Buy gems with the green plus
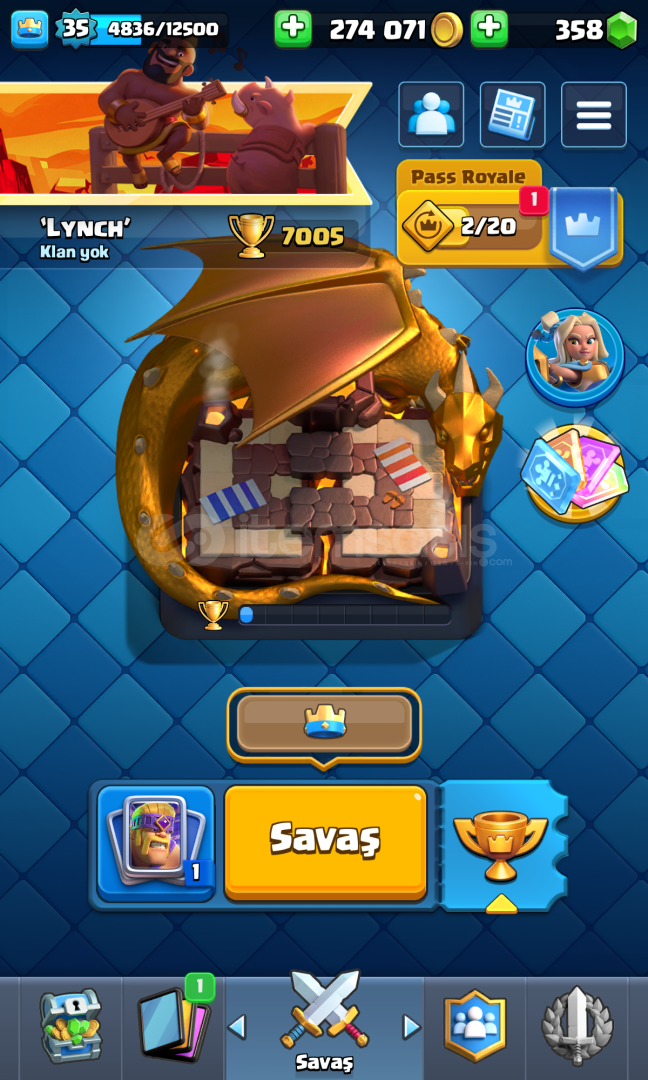Image resolution: width=648 pixels, height=1080 pixels. pyautogui.click(x=490, y=29)
